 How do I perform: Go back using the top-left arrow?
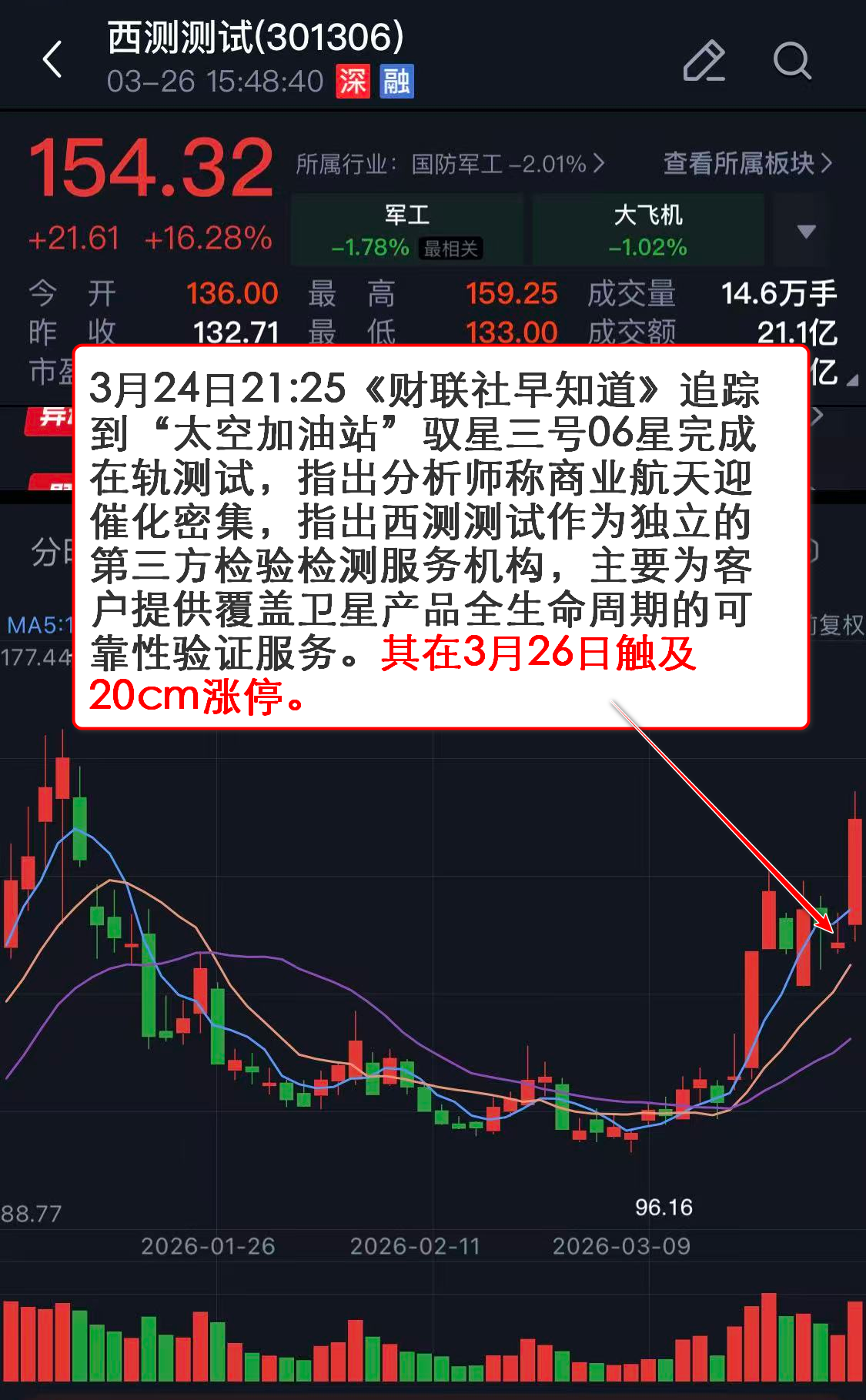(52, 60)
